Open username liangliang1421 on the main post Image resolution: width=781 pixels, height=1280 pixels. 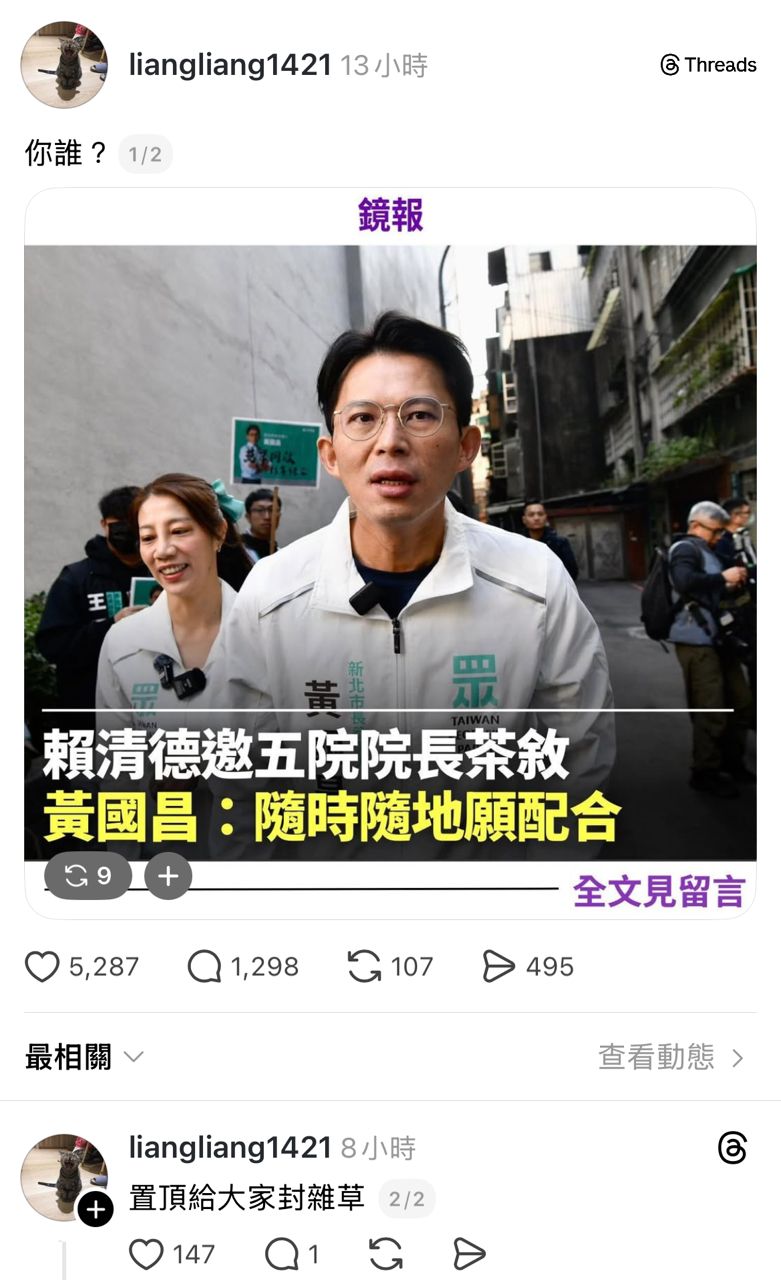(x=230, y=66)
